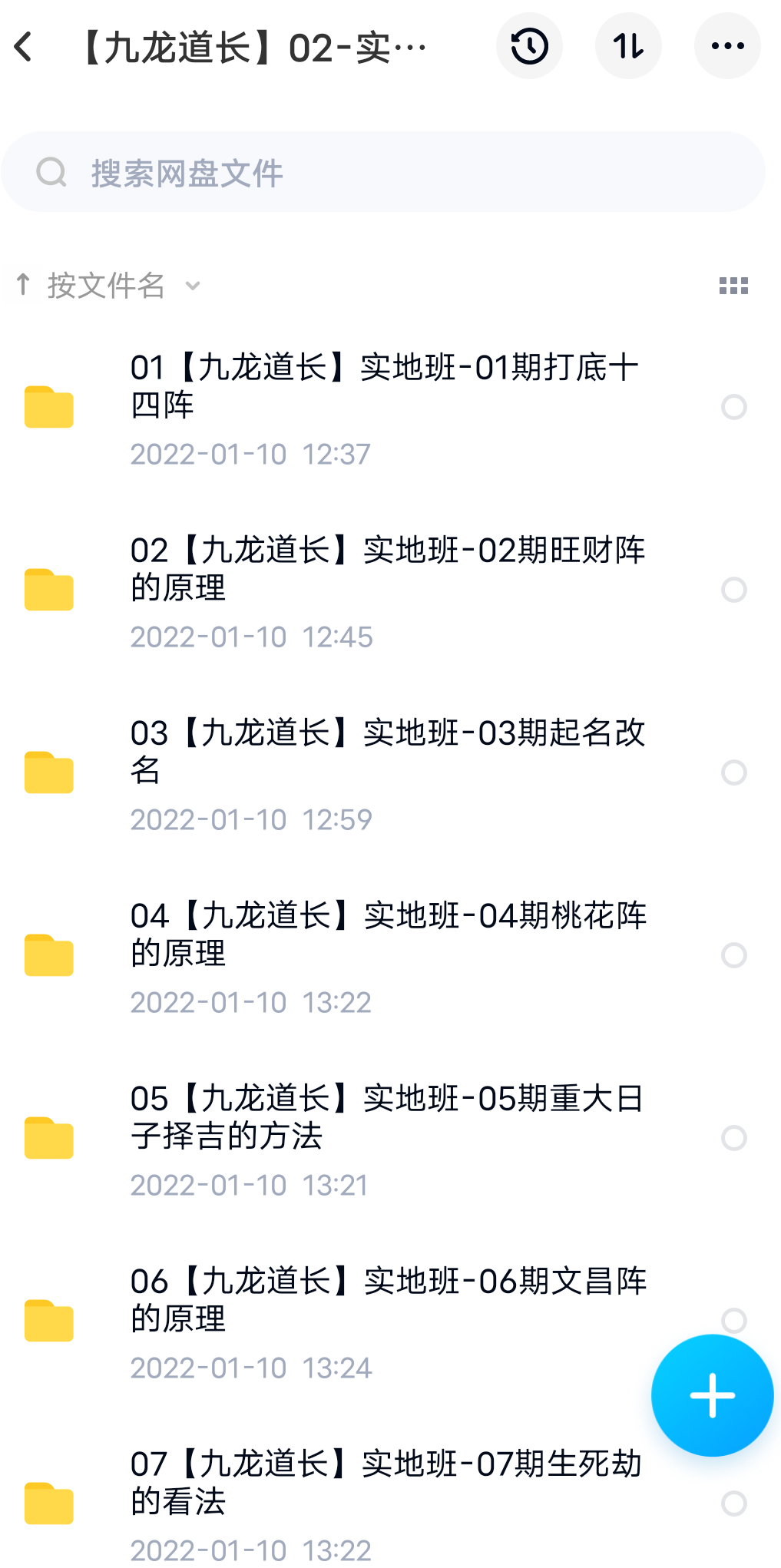The height and width of the screenshot is (1568, 781).
Task: Tap the folder icon of 07期生死劫的看法
Action: click(x=49, y=1503)
